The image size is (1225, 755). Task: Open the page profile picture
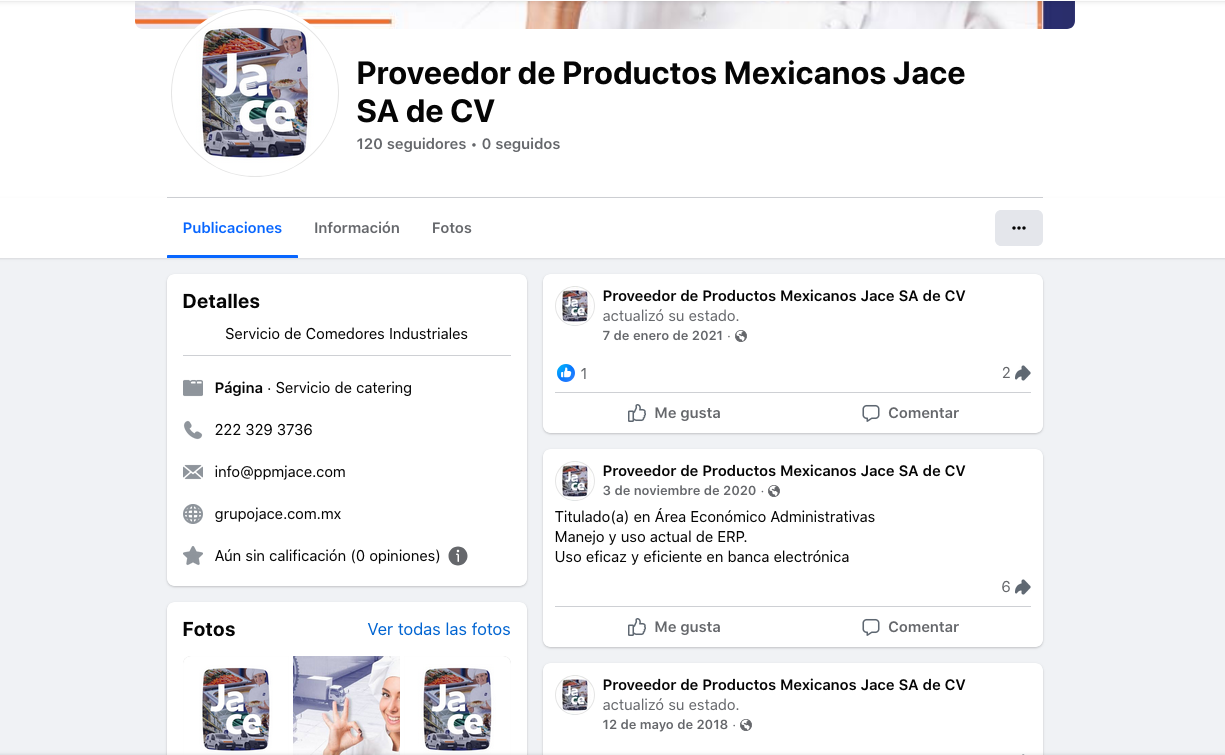pyautogui.click(x=255, y=93)
